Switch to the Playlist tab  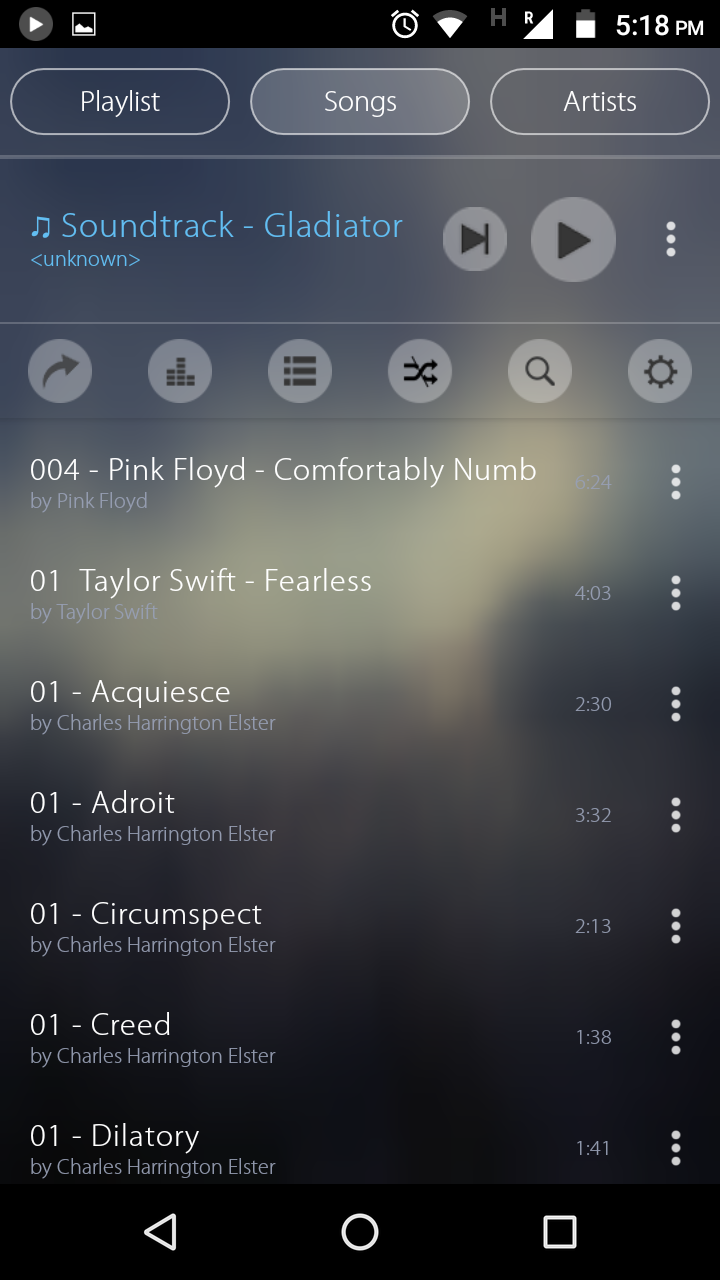pyautogui.click(x=120, y=101)
